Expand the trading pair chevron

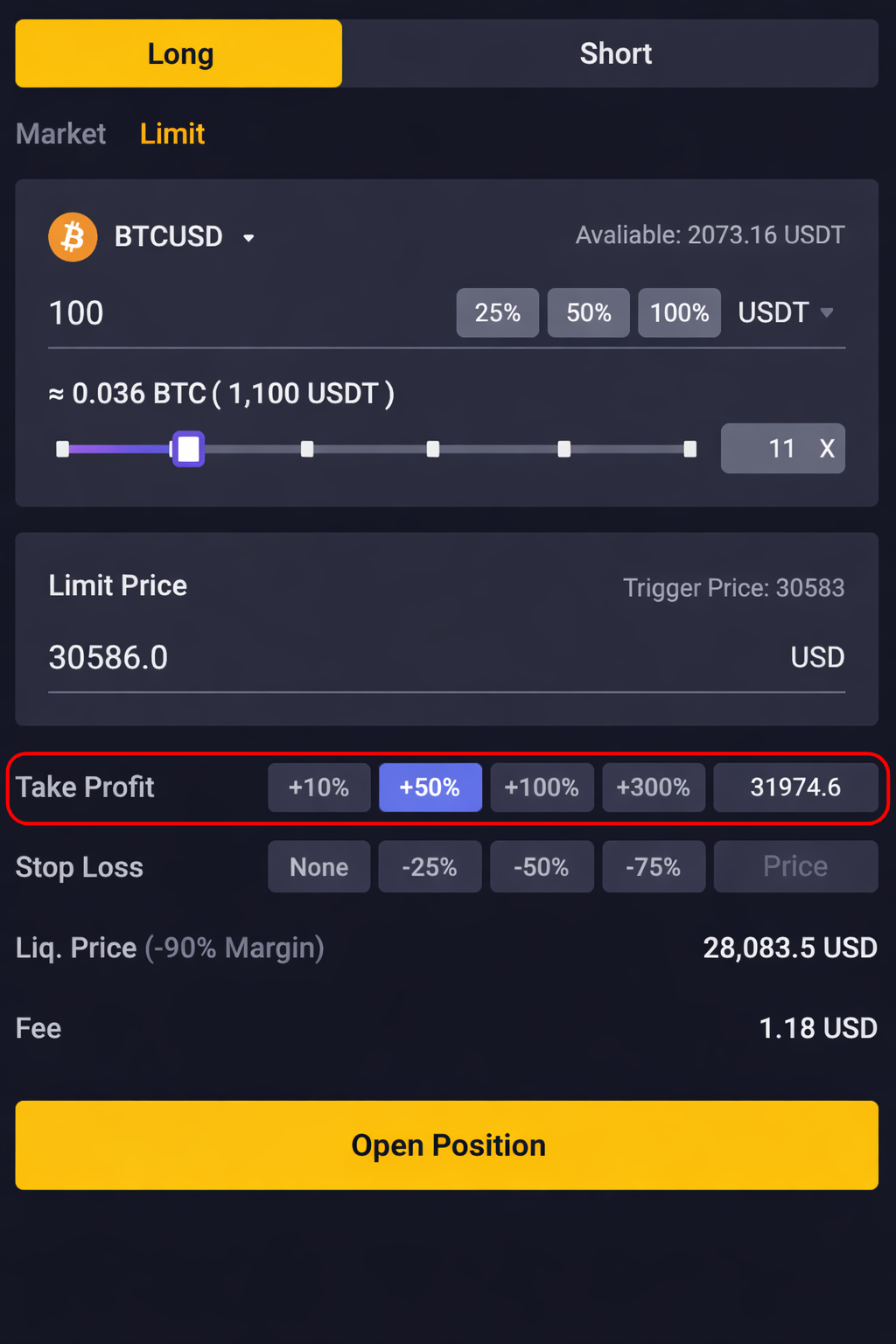[x=249, y=237]
